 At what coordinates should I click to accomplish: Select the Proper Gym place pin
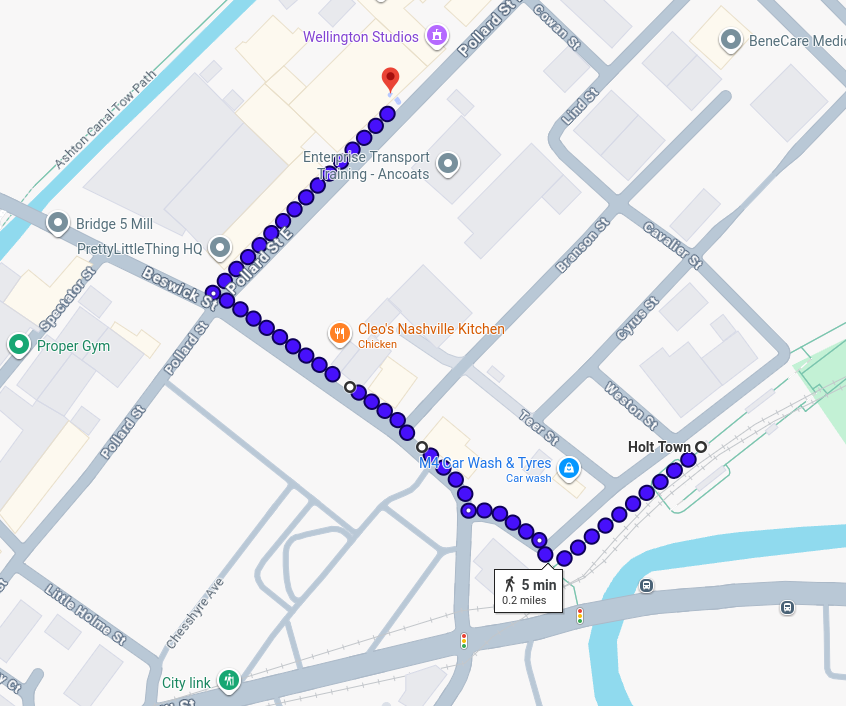coord(18,346)
